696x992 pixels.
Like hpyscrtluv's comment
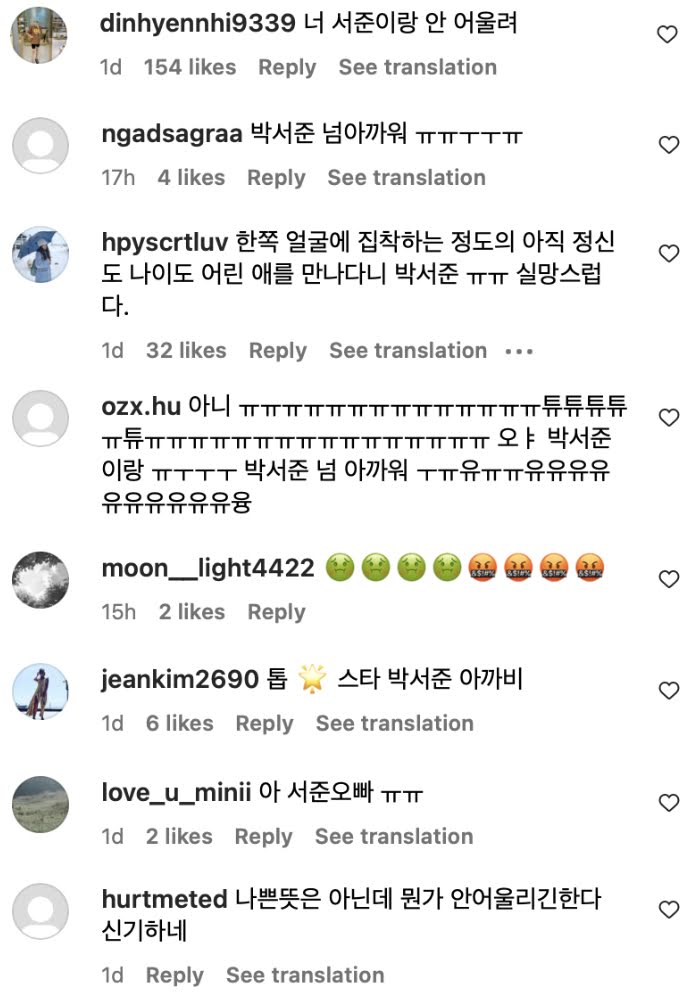[668, 254]
